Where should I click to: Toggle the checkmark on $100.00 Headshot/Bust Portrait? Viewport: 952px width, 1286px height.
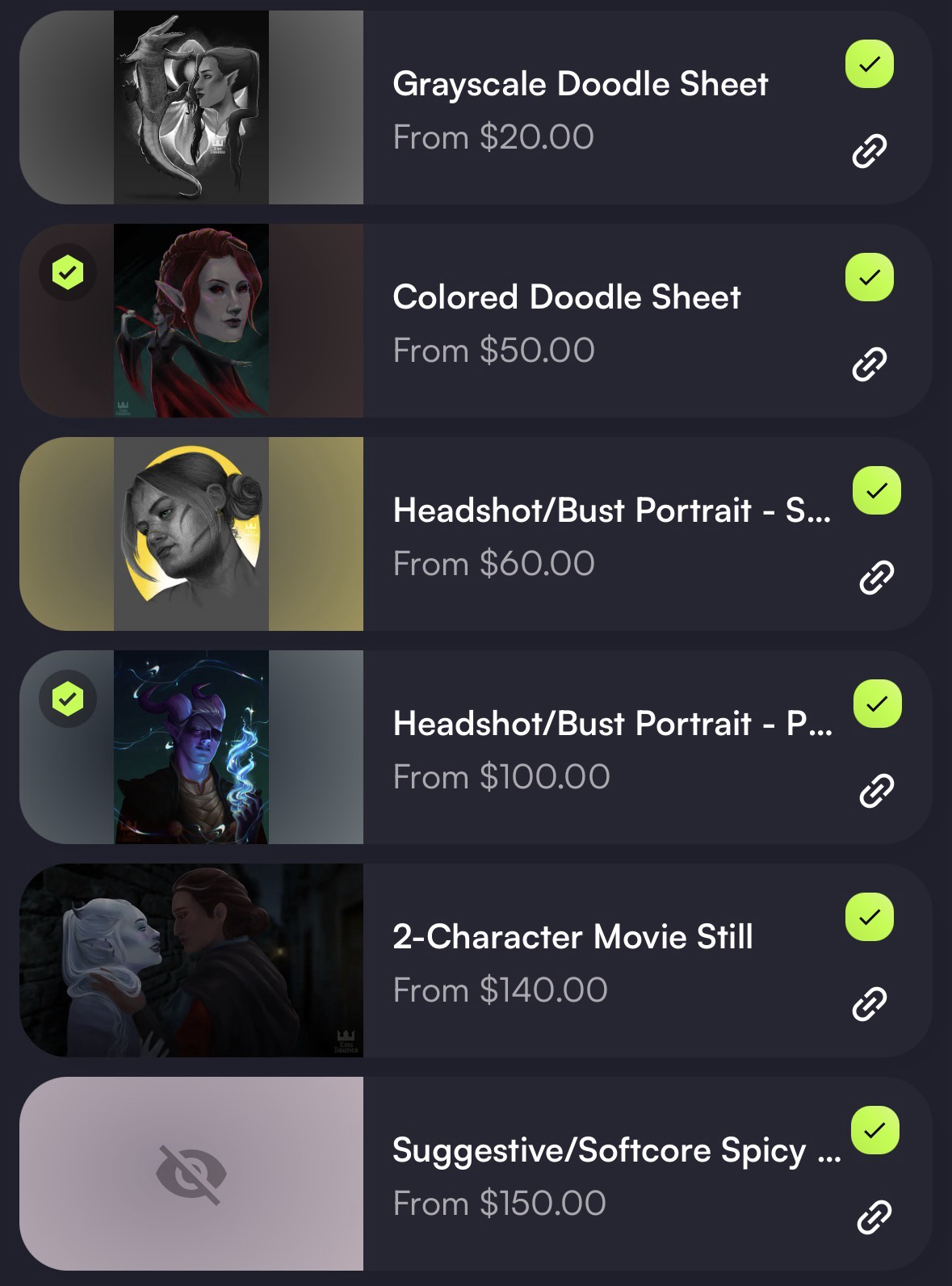pos(876,704)
